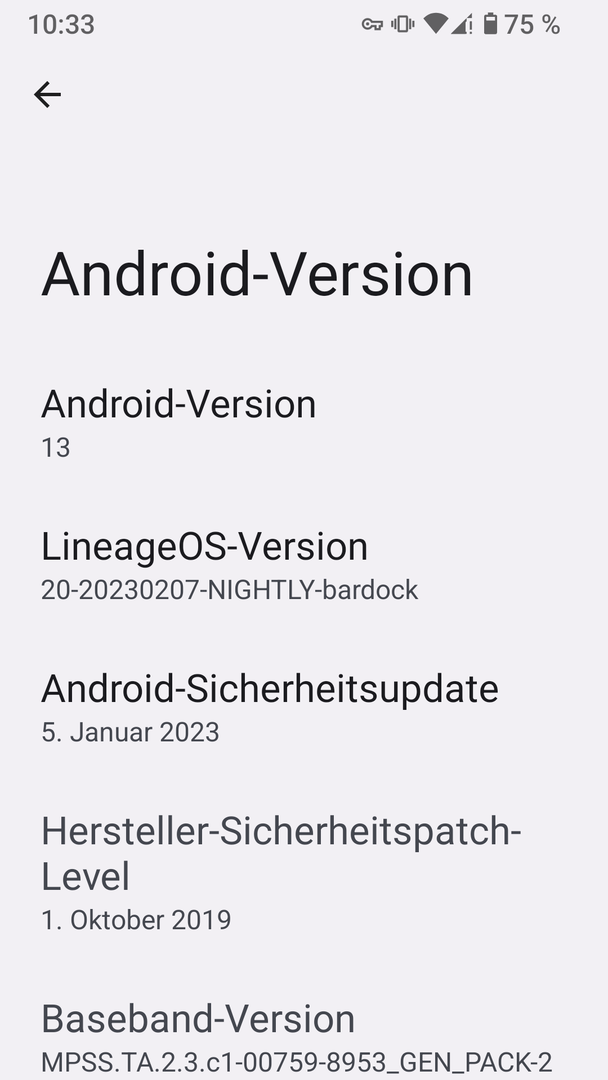Go back using the arrow icon
Viewport: 608px width, 1080px height.
point(47,95)
